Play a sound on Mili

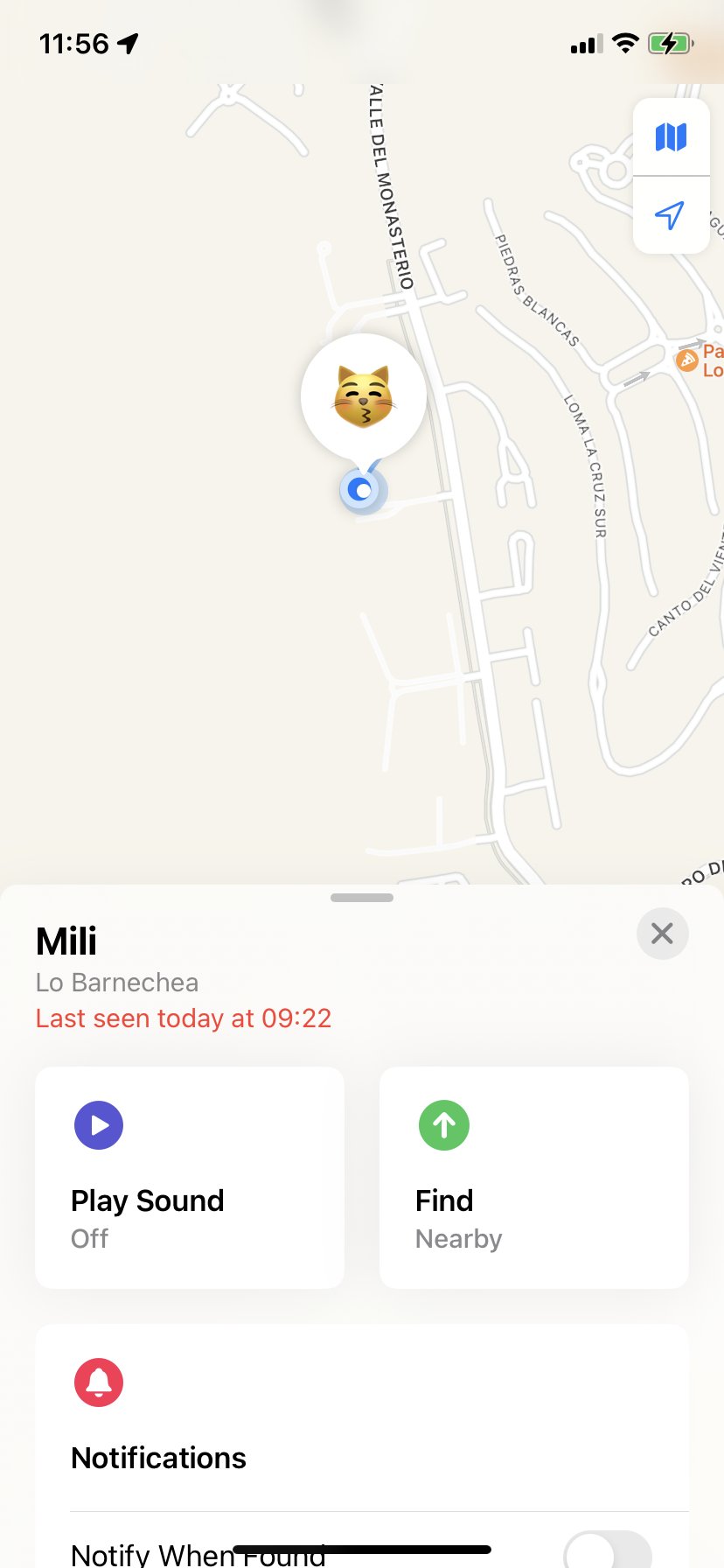coord(190,1177)
